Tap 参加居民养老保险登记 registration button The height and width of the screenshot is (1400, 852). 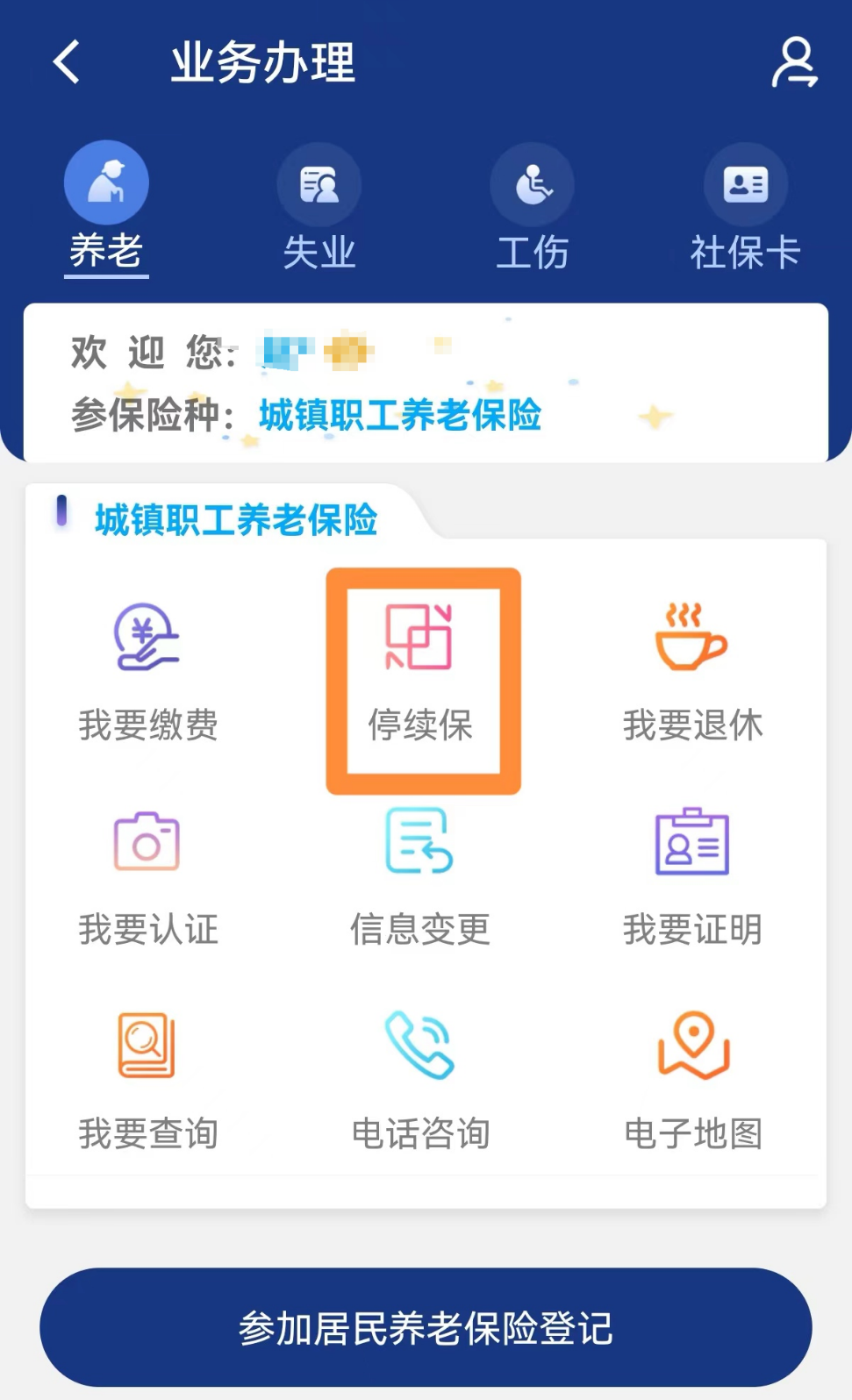(x=426, y=1328)
